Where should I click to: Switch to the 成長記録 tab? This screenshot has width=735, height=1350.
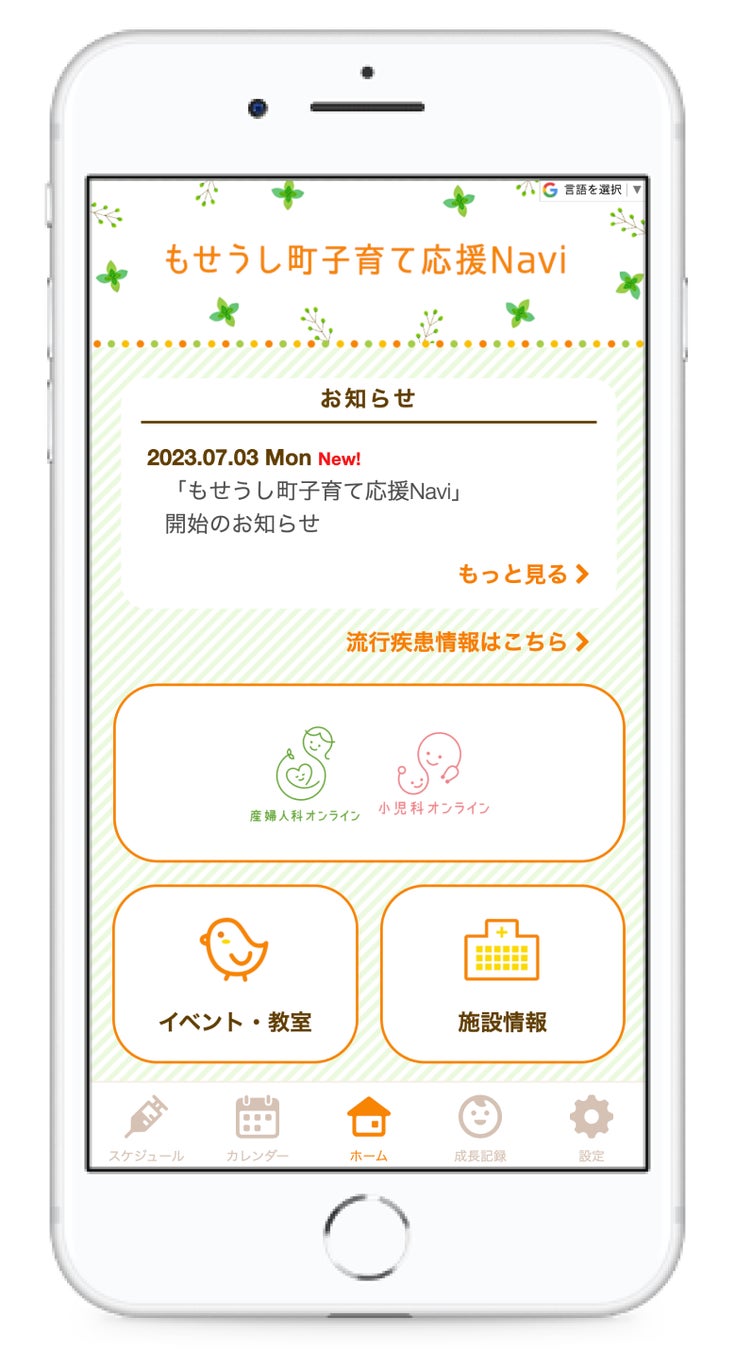point(480,1127)
